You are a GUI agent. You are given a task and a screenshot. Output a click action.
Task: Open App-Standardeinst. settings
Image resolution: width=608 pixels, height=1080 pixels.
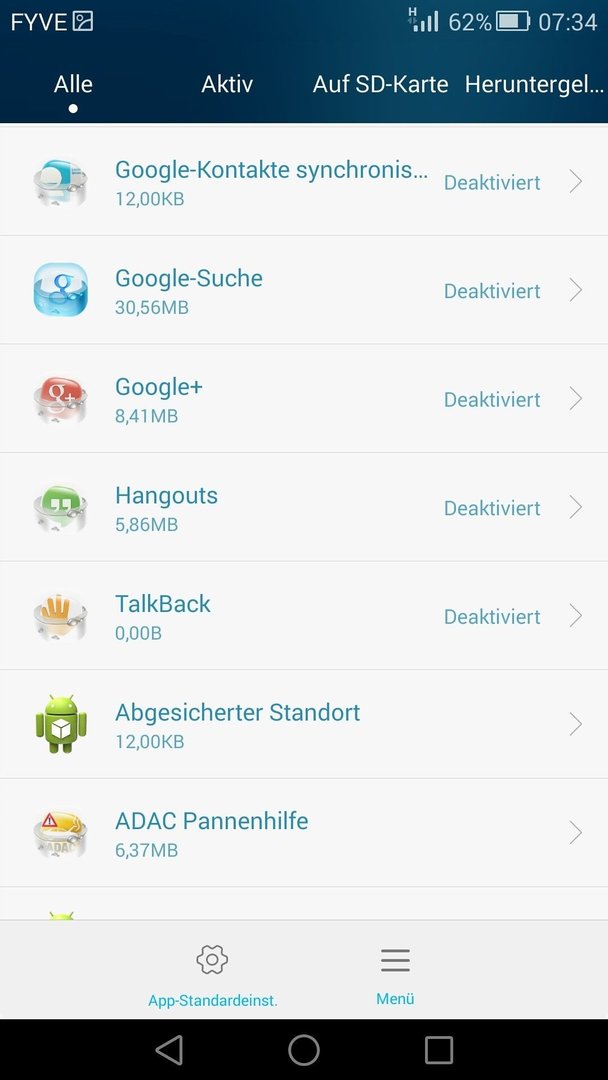[x=212, y=974]
